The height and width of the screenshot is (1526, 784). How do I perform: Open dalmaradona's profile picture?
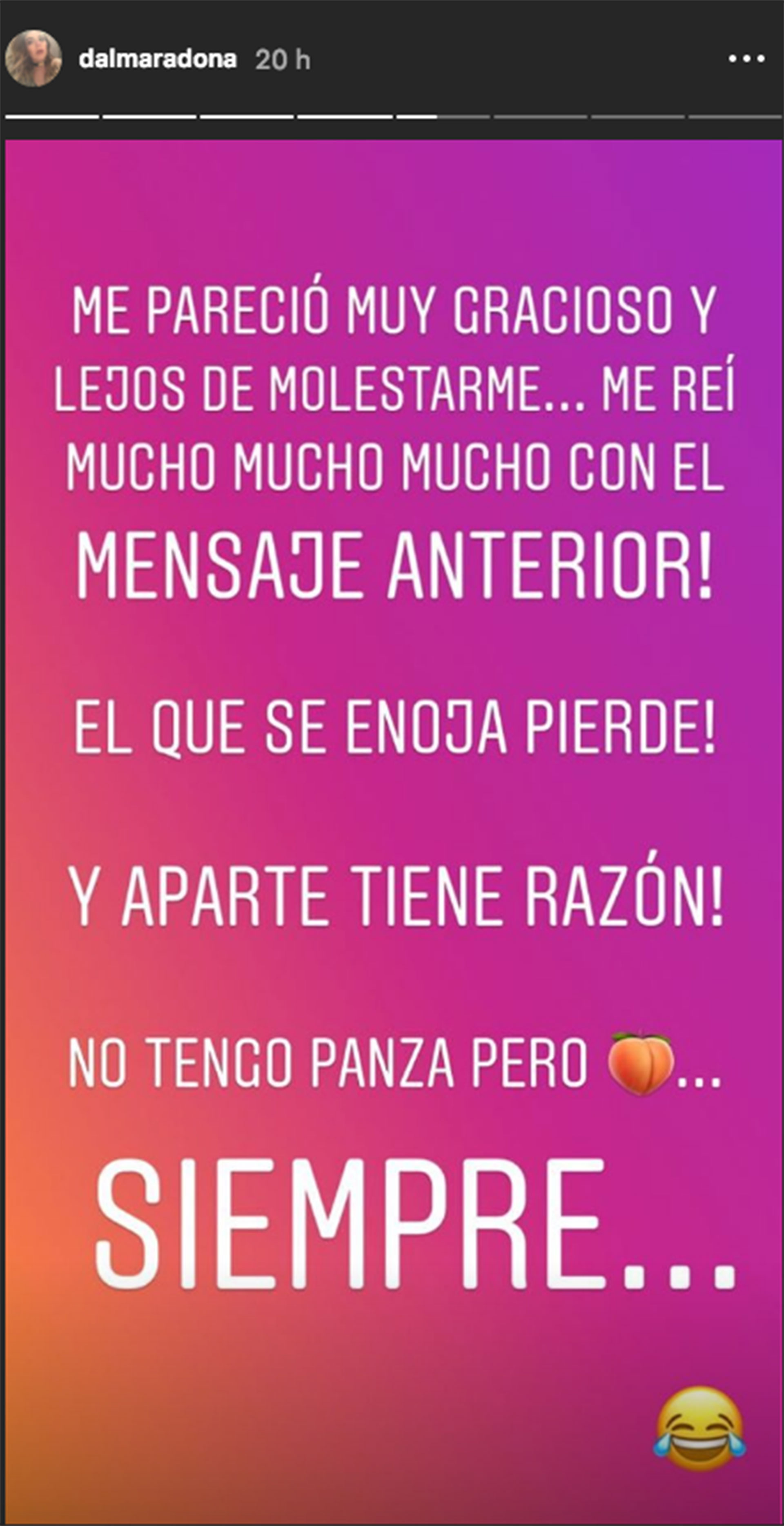pyautogui.click(x=33, y=59)
